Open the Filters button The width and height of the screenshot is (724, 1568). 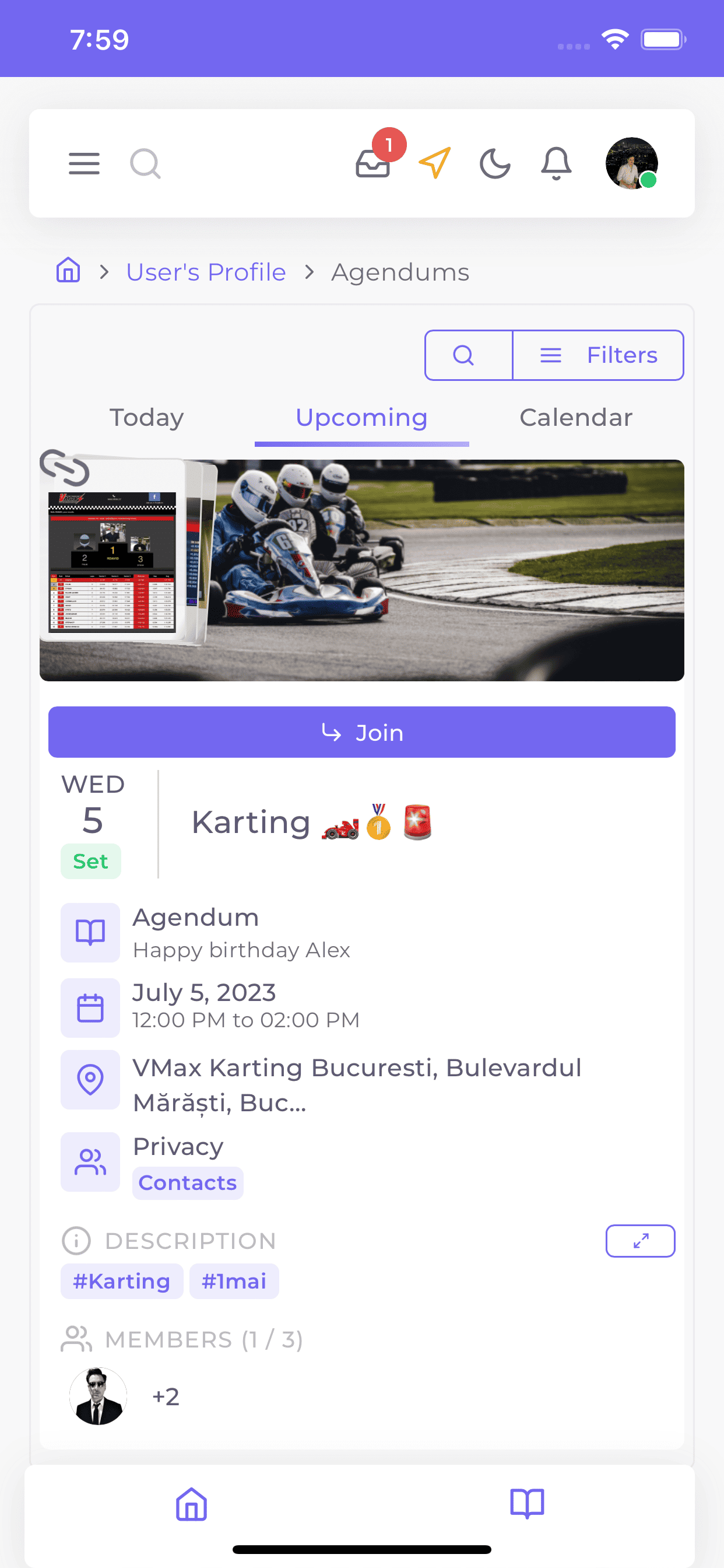598,355
